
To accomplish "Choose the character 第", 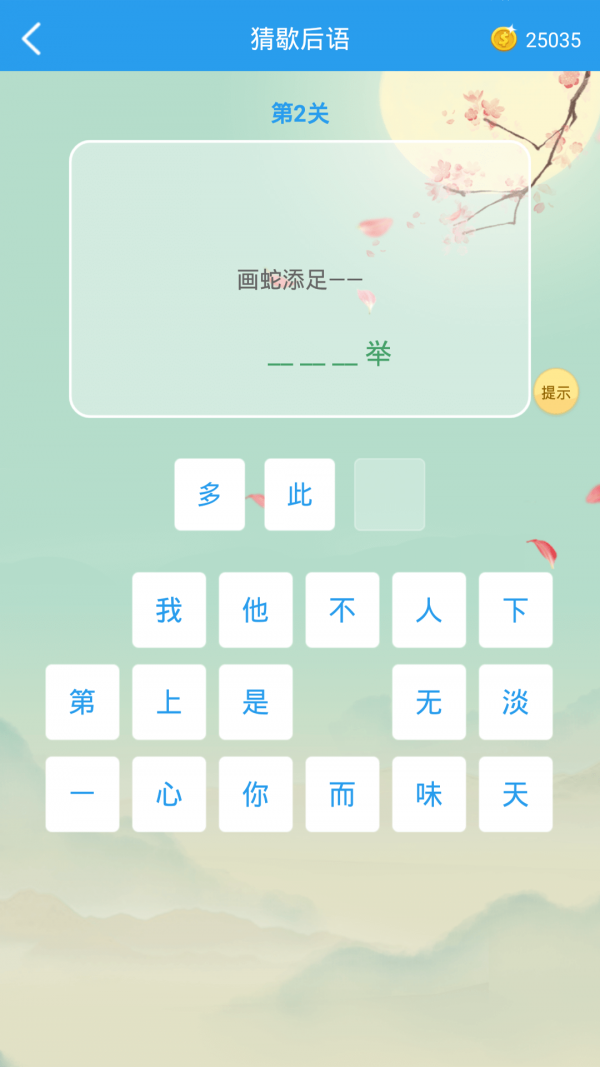I will pos(82,702).
